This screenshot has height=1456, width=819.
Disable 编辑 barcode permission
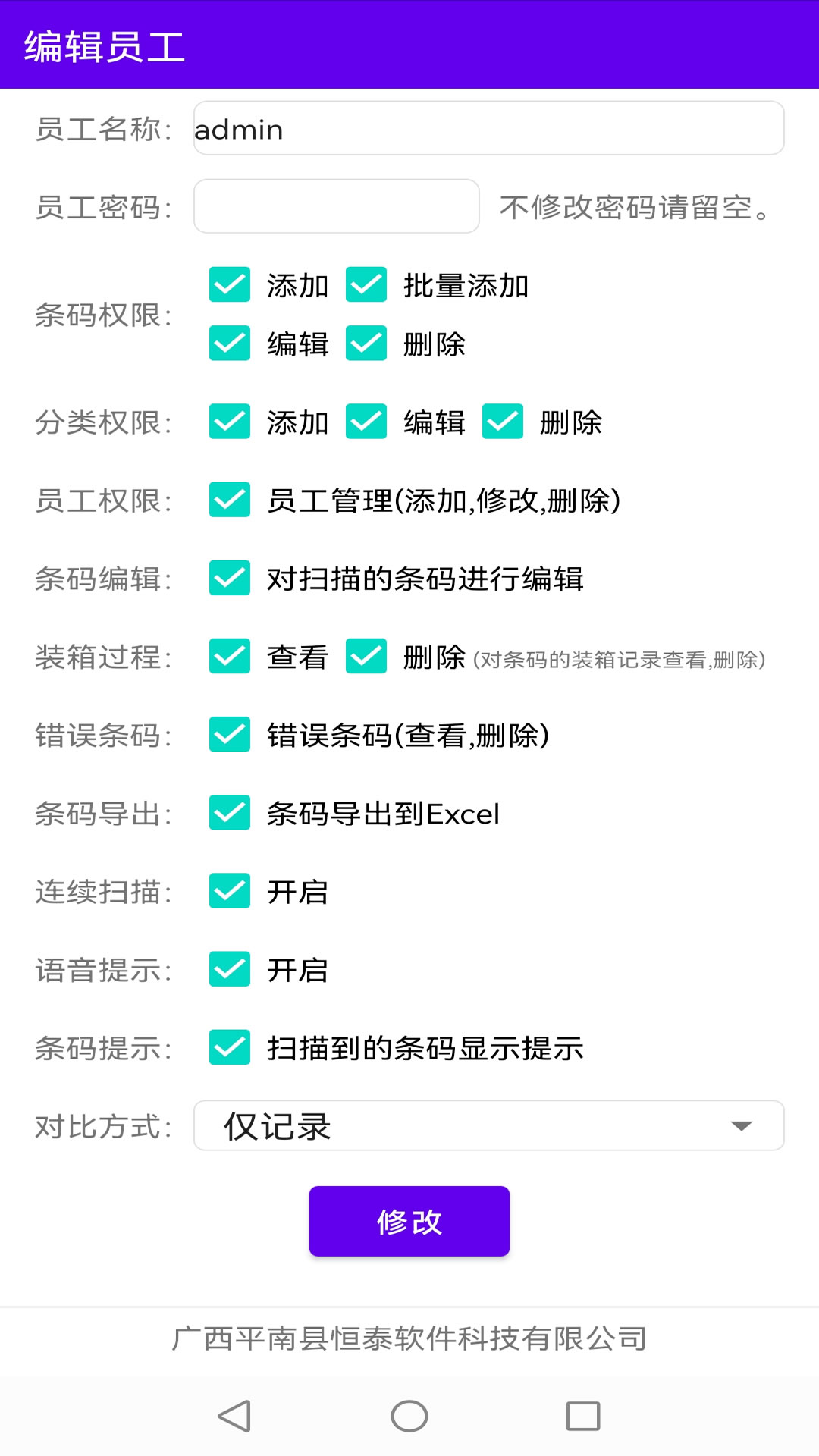pos(229,345)
